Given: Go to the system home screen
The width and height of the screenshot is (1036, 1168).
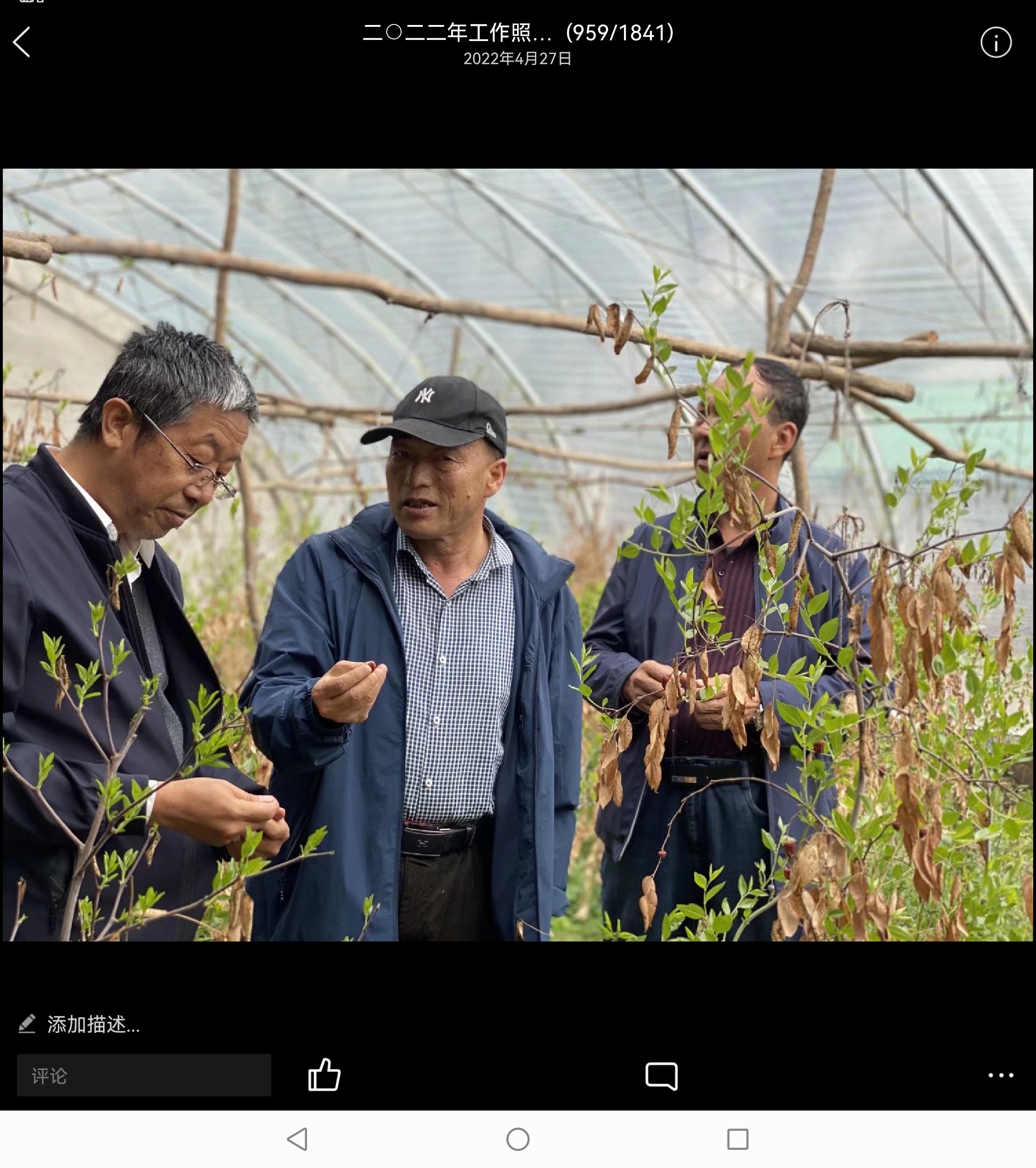Looking at the screenshot, I should tap(518, 1139).
